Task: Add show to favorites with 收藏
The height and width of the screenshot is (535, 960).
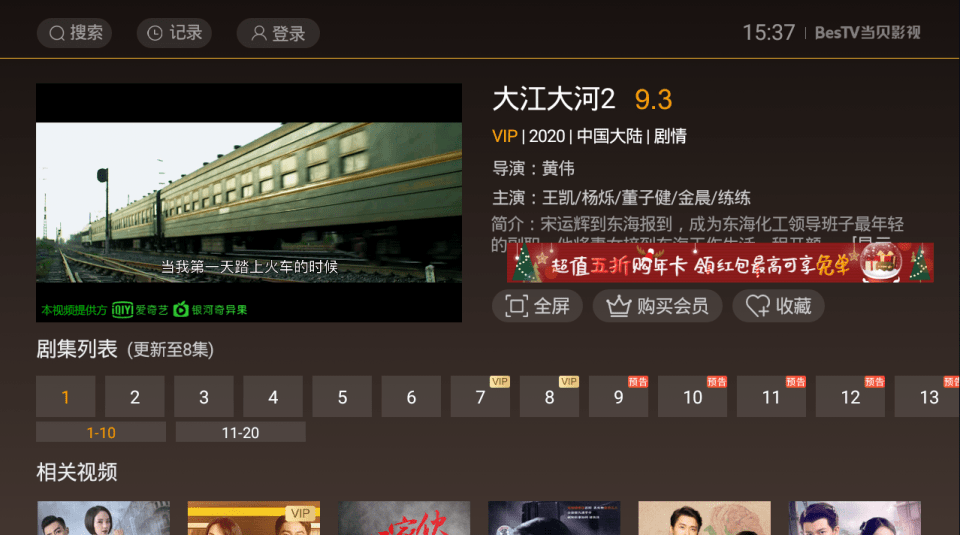Action: point(778,306)
